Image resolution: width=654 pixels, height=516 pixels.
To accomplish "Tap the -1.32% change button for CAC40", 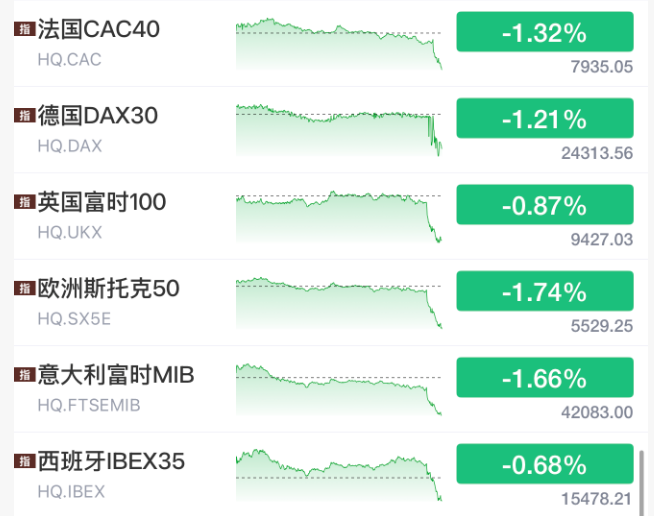I will 545,32.
